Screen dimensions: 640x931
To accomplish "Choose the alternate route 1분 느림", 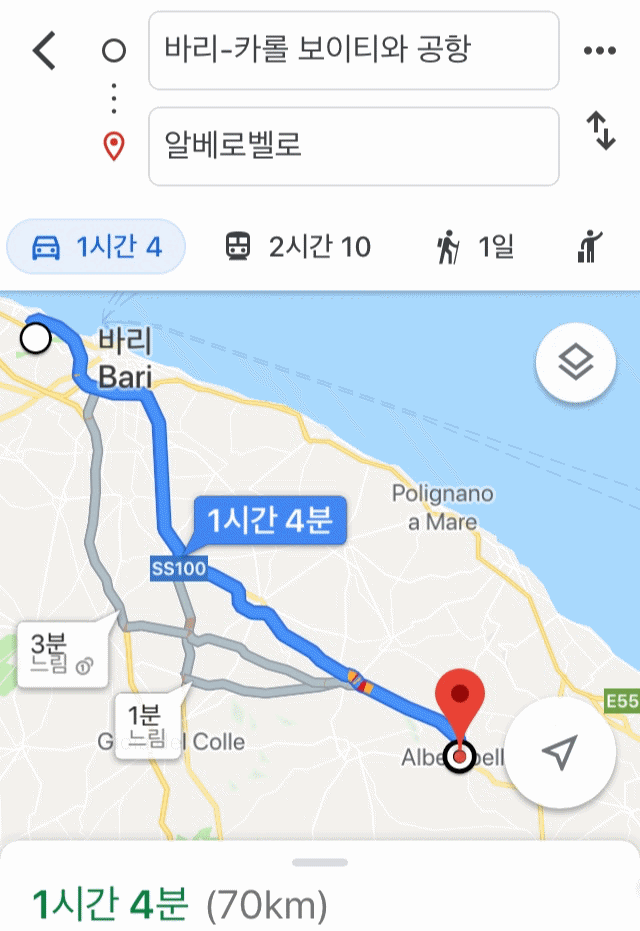I will tap(146, 726).
